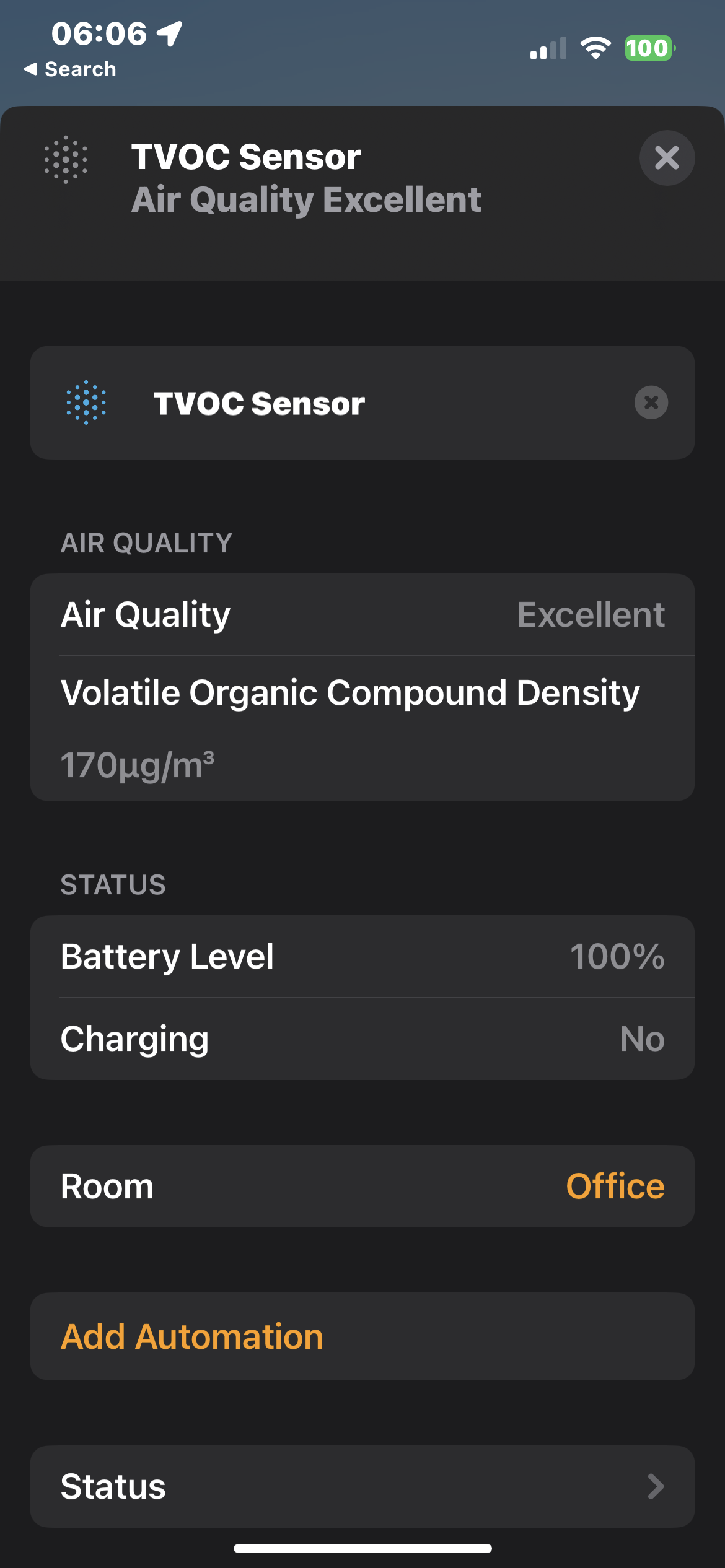The image size is (725, 1568).
Task: Tap the gray X to dismiss the accessory view
Action: (667, 159)
